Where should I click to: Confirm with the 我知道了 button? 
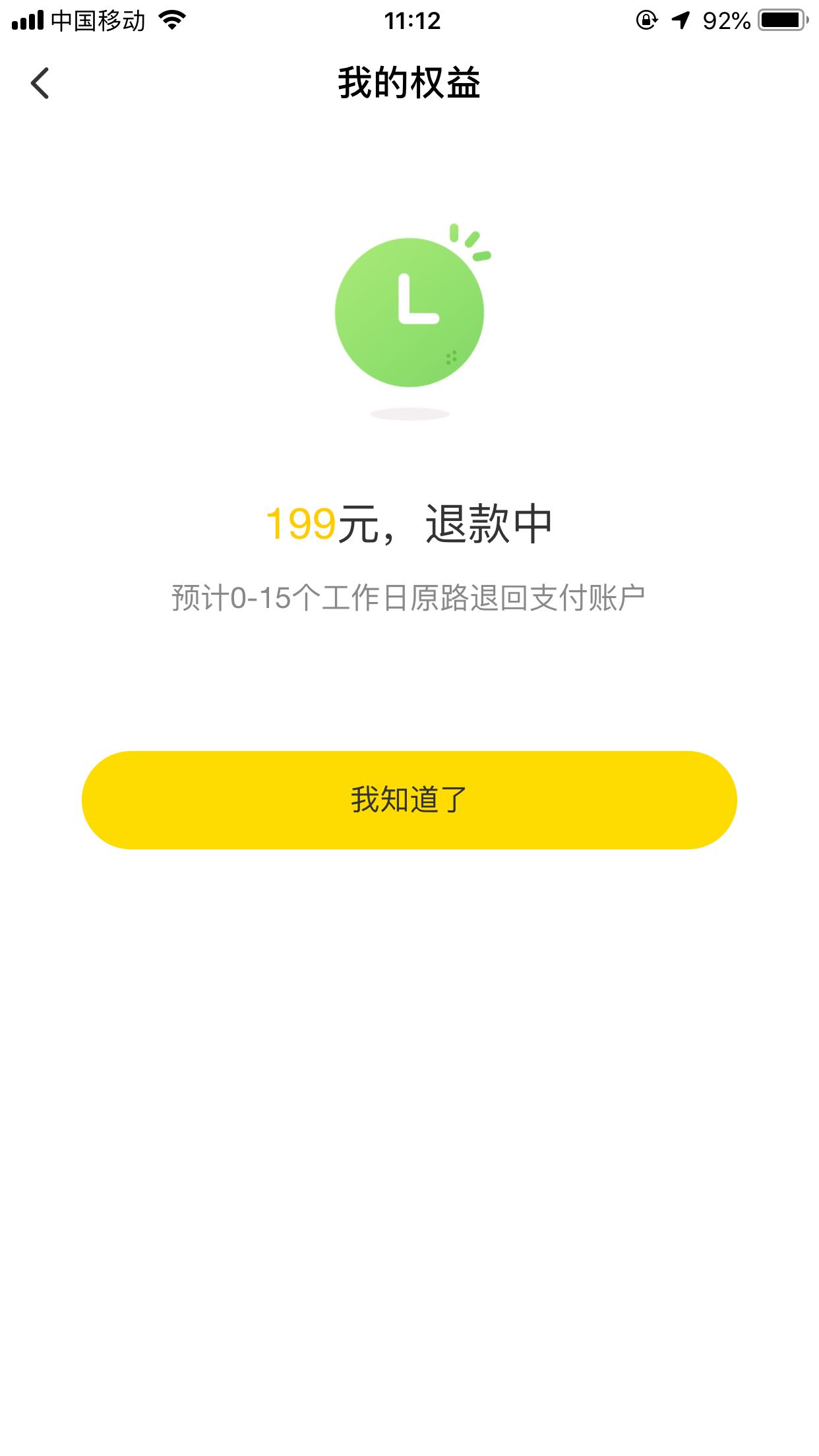409,800
